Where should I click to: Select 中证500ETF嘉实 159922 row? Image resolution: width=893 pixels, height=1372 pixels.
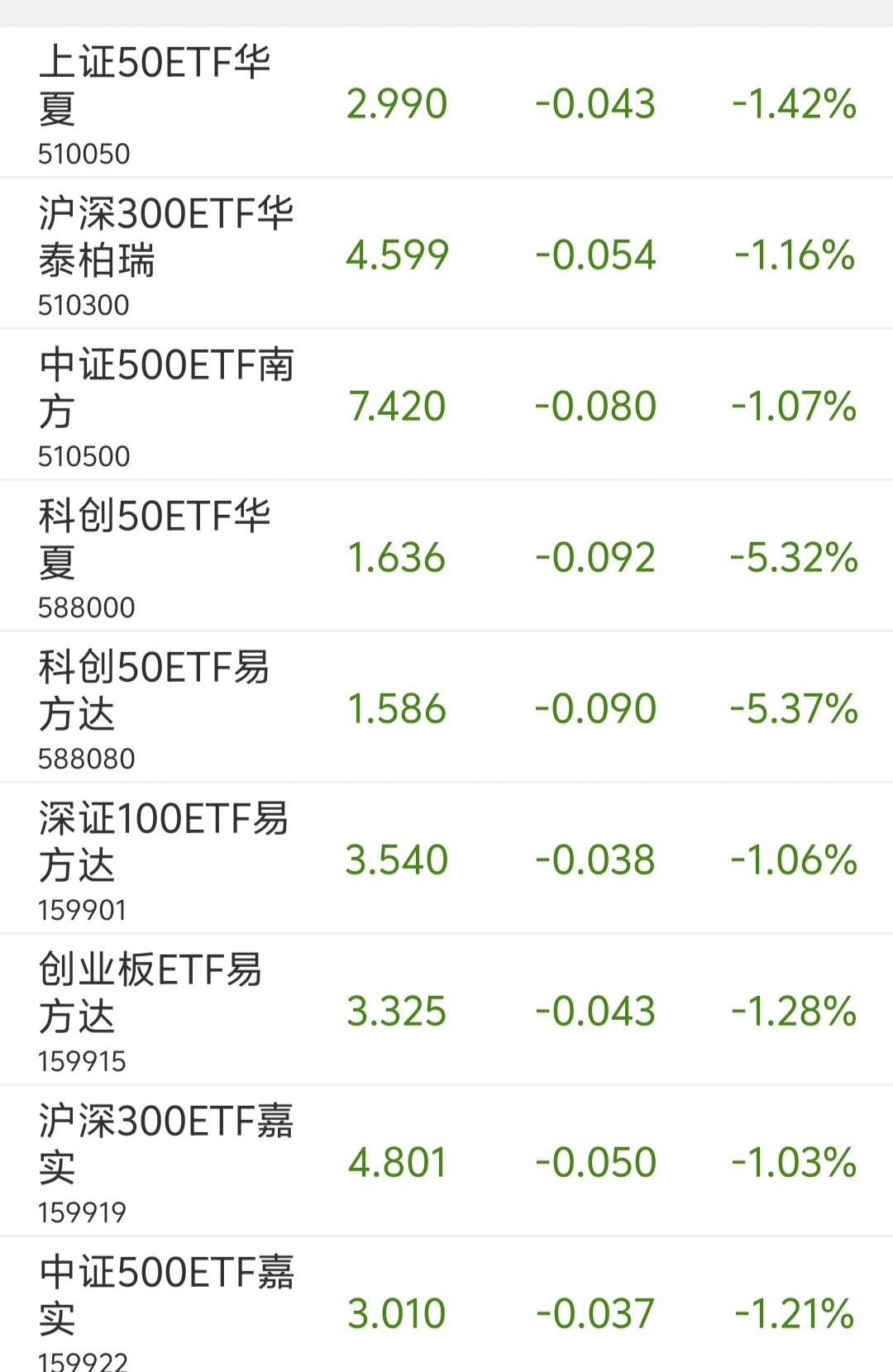(446, 1305)
